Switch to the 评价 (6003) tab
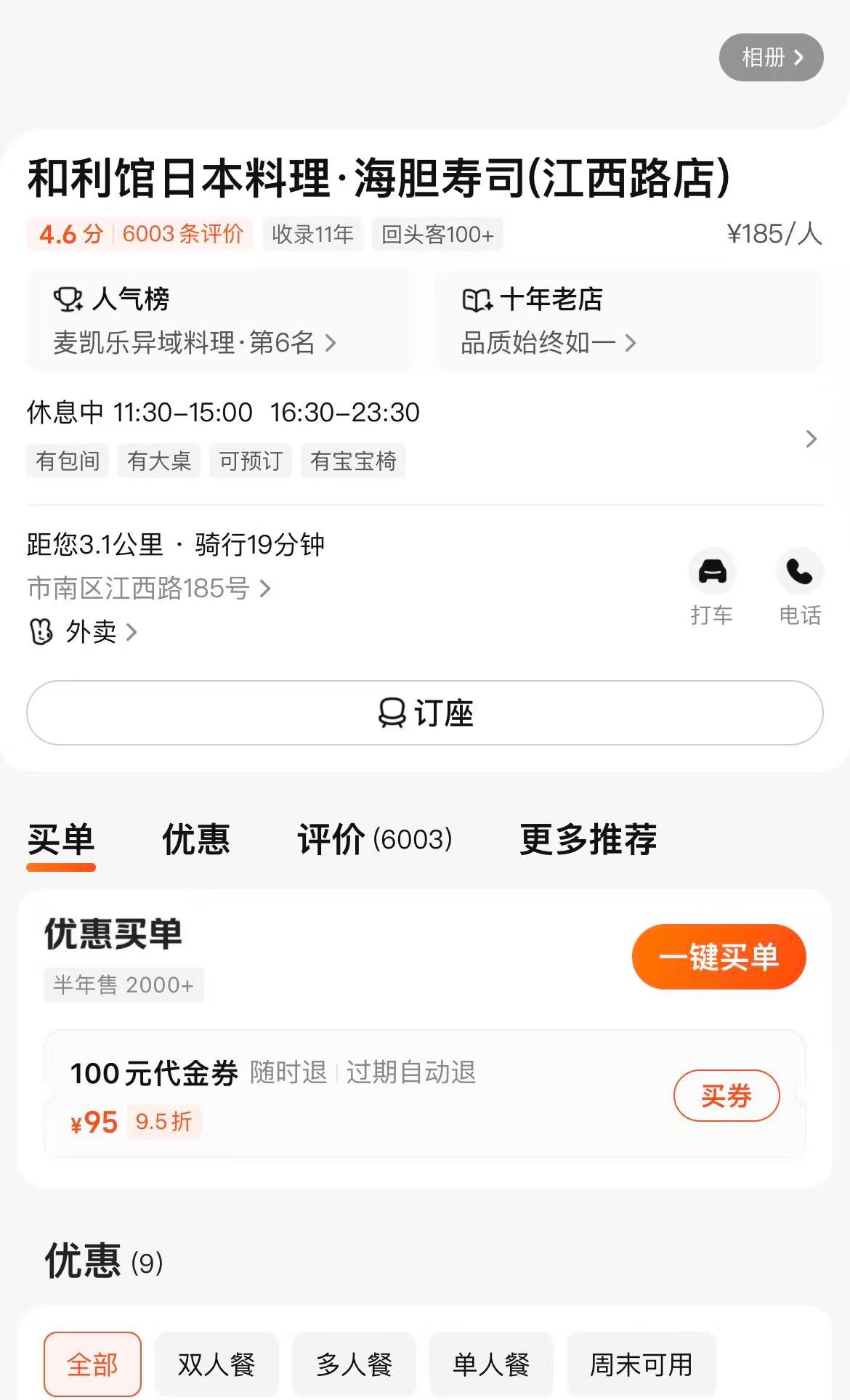The height and width of the screenshot is (1400, 850). pos(375,840)
